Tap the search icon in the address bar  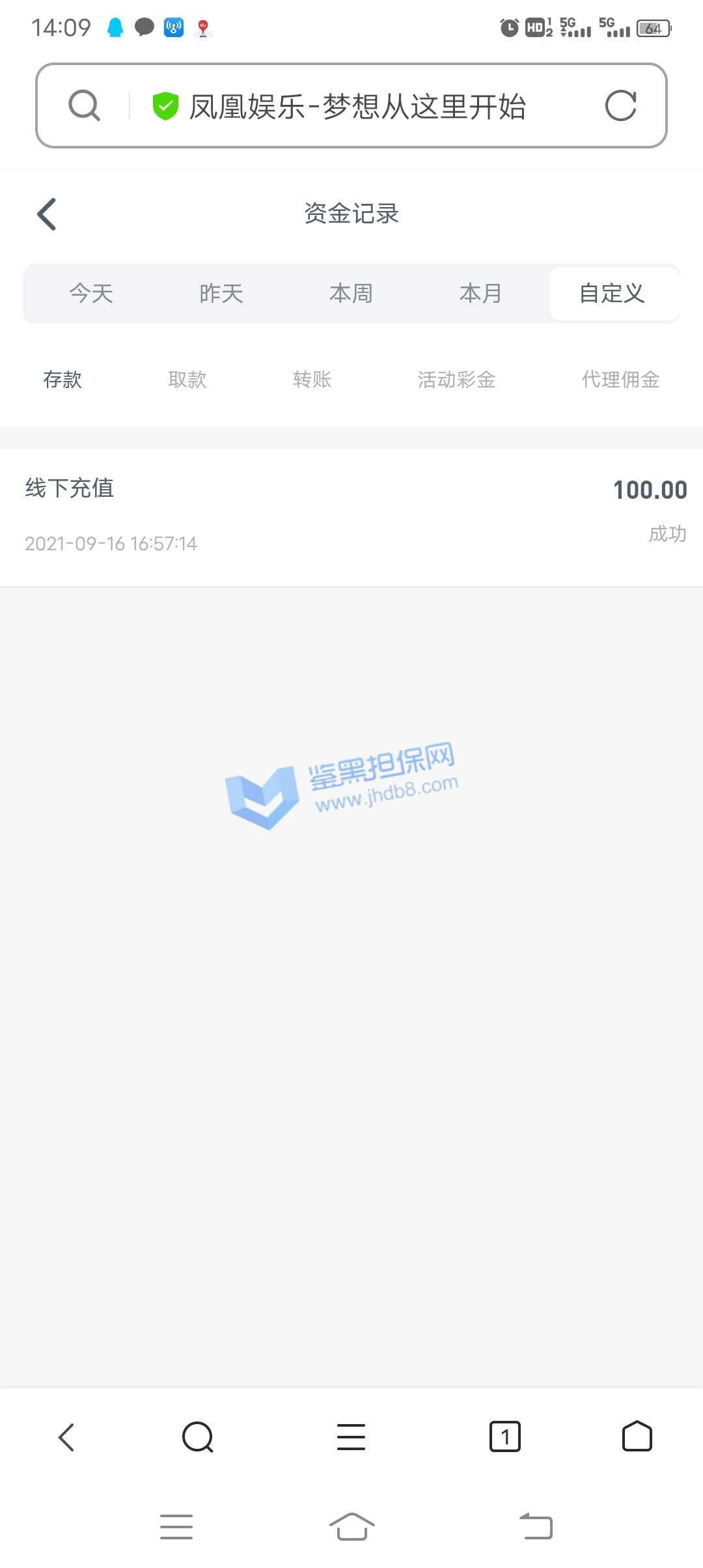coord(85,105)
